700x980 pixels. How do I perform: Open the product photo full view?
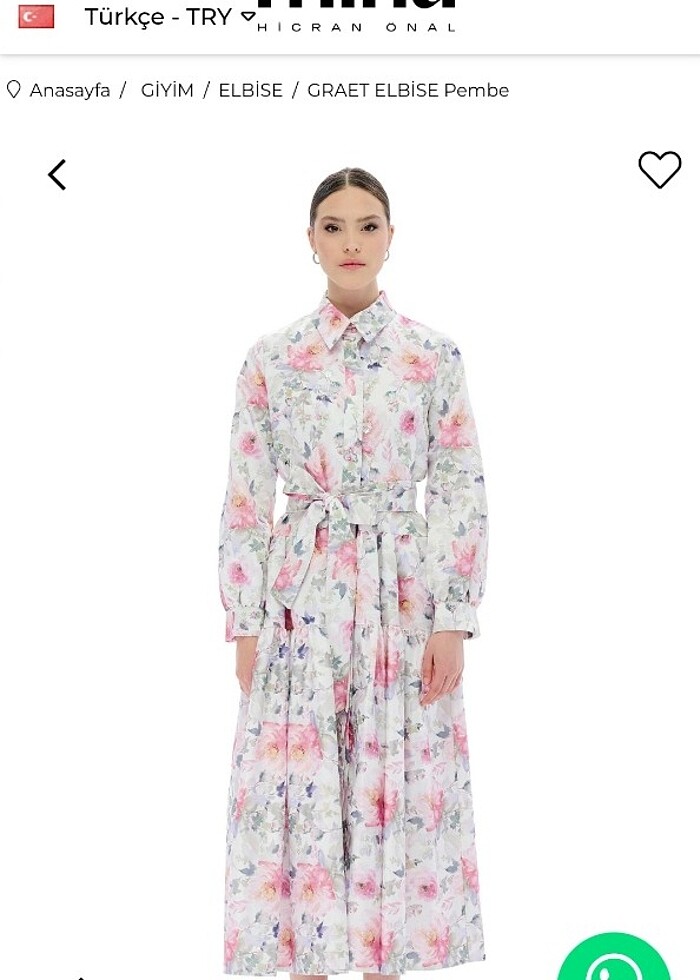(352, 560)
